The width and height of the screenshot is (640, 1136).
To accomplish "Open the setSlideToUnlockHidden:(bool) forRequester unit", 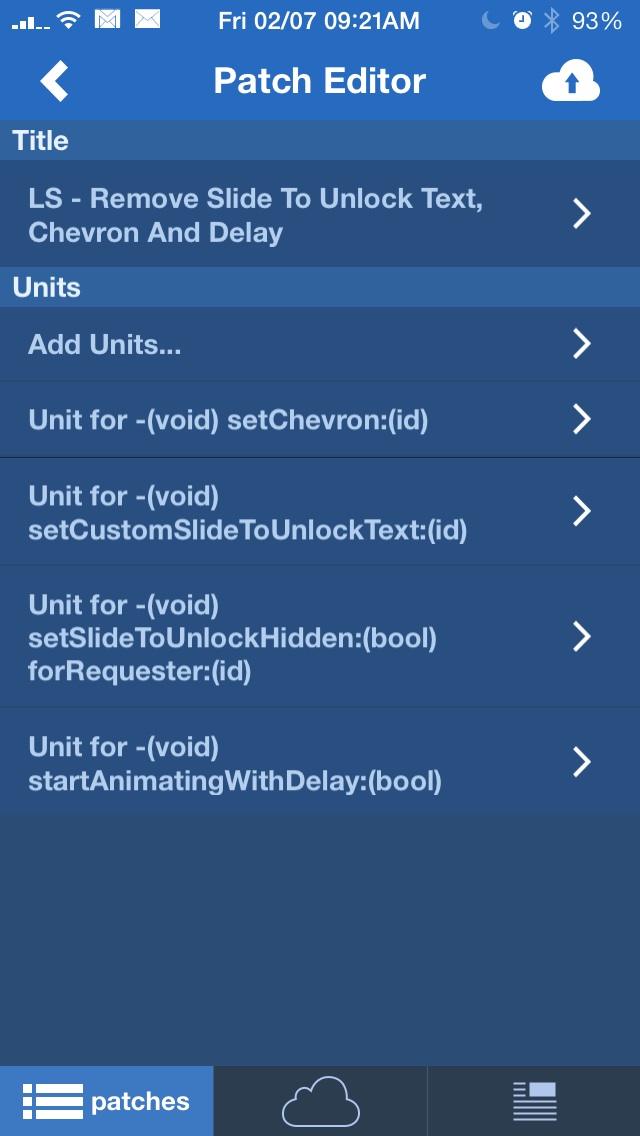I will pos(320,637).
